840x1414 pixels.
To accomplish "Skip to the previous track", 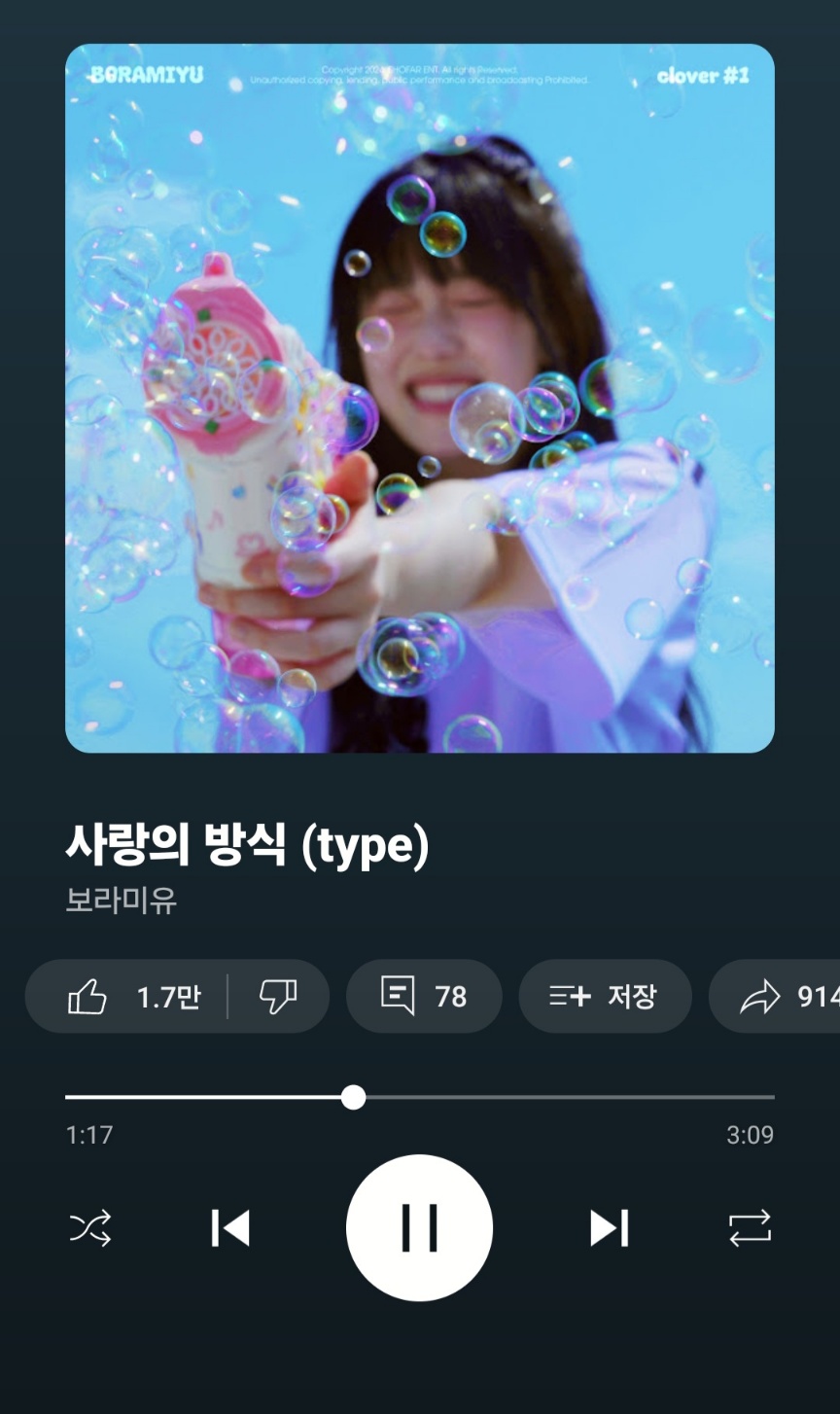I will [230, 1228].
